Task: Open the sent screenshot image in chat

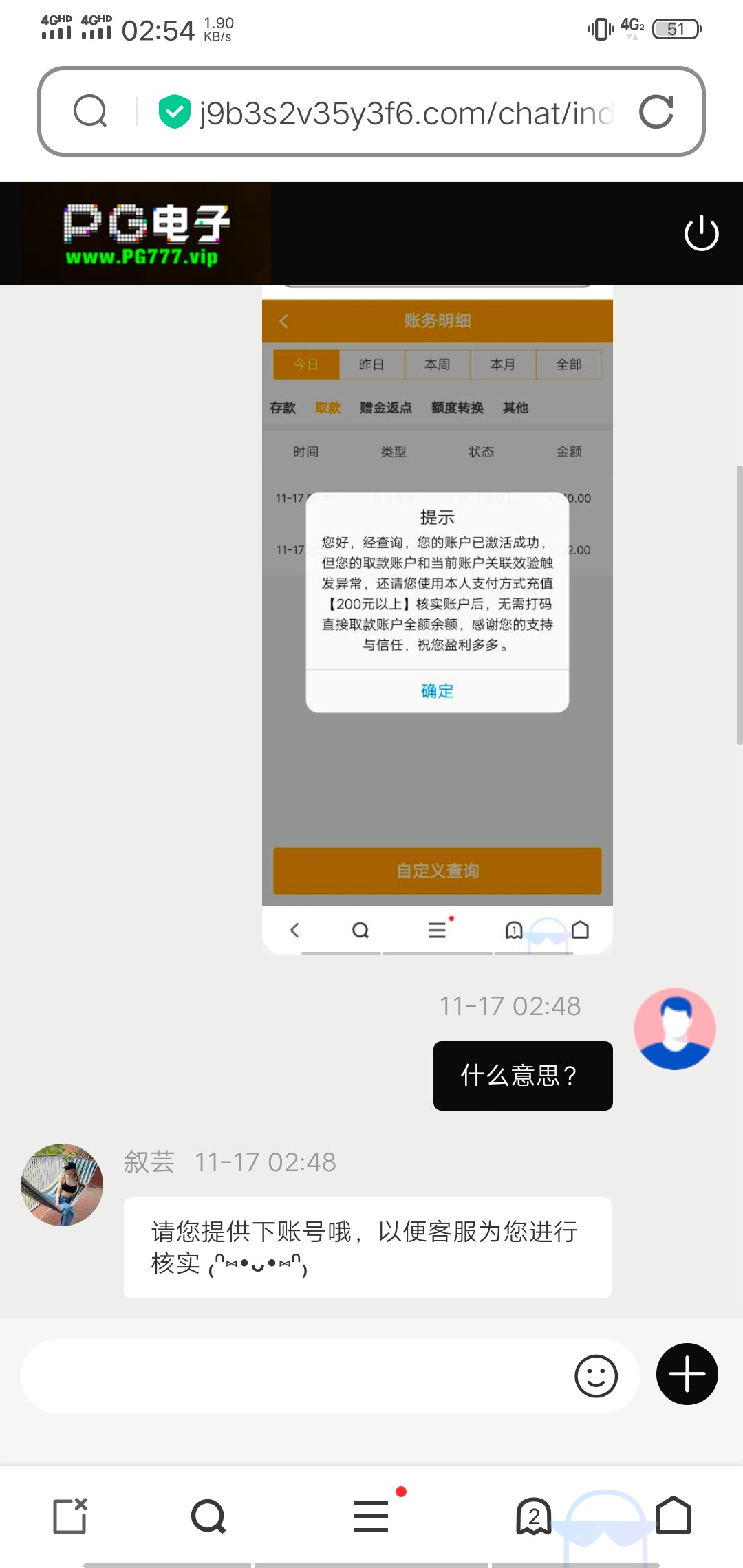Action: tap(437, 619)
